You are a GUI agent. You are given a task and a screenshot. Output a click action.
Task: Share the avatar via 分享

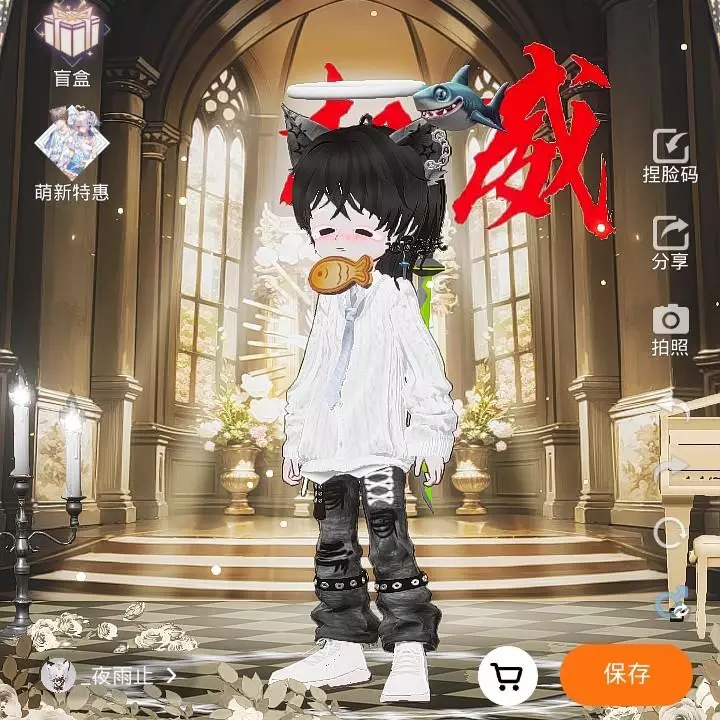coord(670,244)
